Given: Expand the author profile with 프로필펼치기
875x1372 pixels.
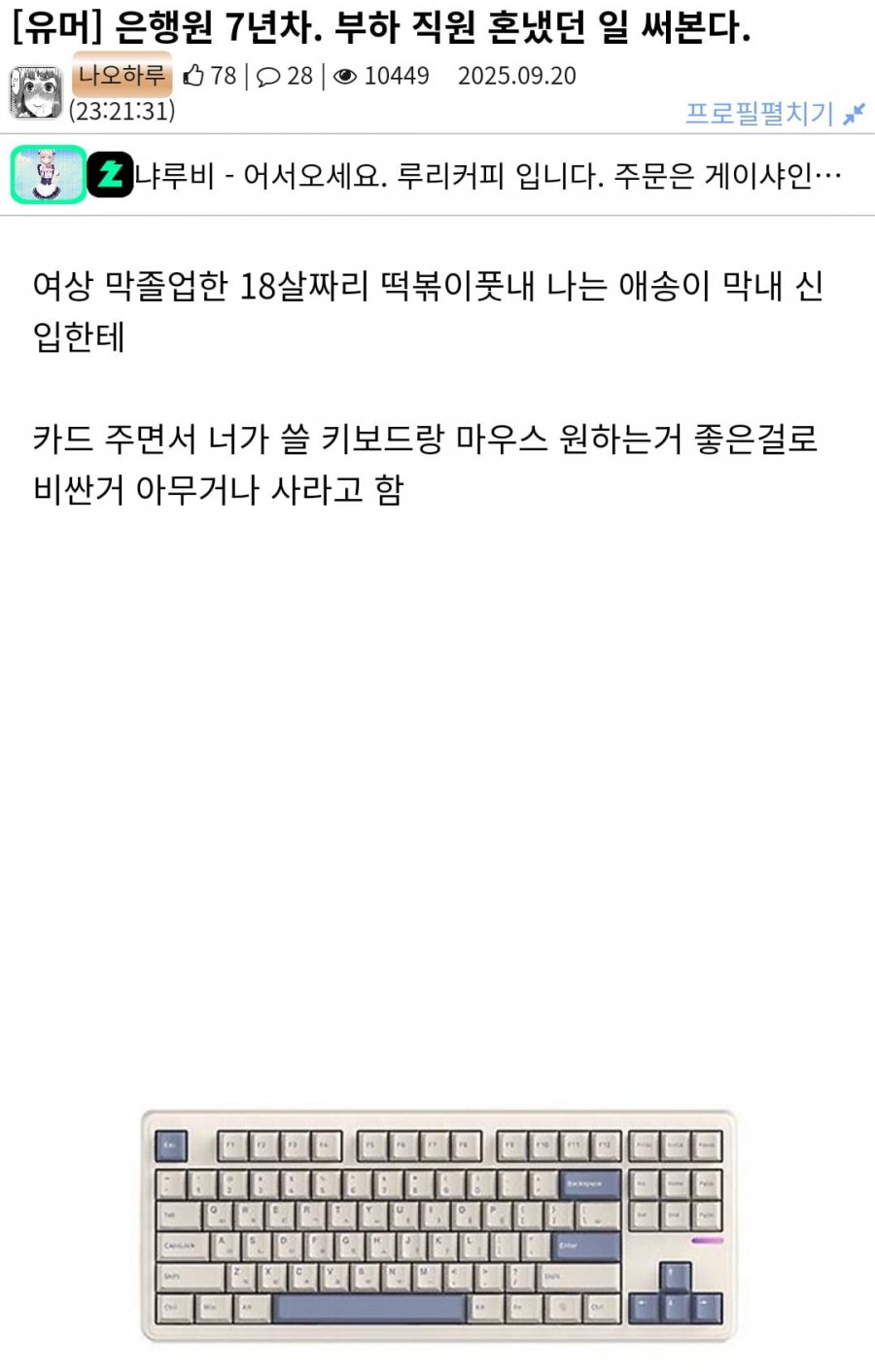Looking at the screenshot, I should [x=773, y=114].
